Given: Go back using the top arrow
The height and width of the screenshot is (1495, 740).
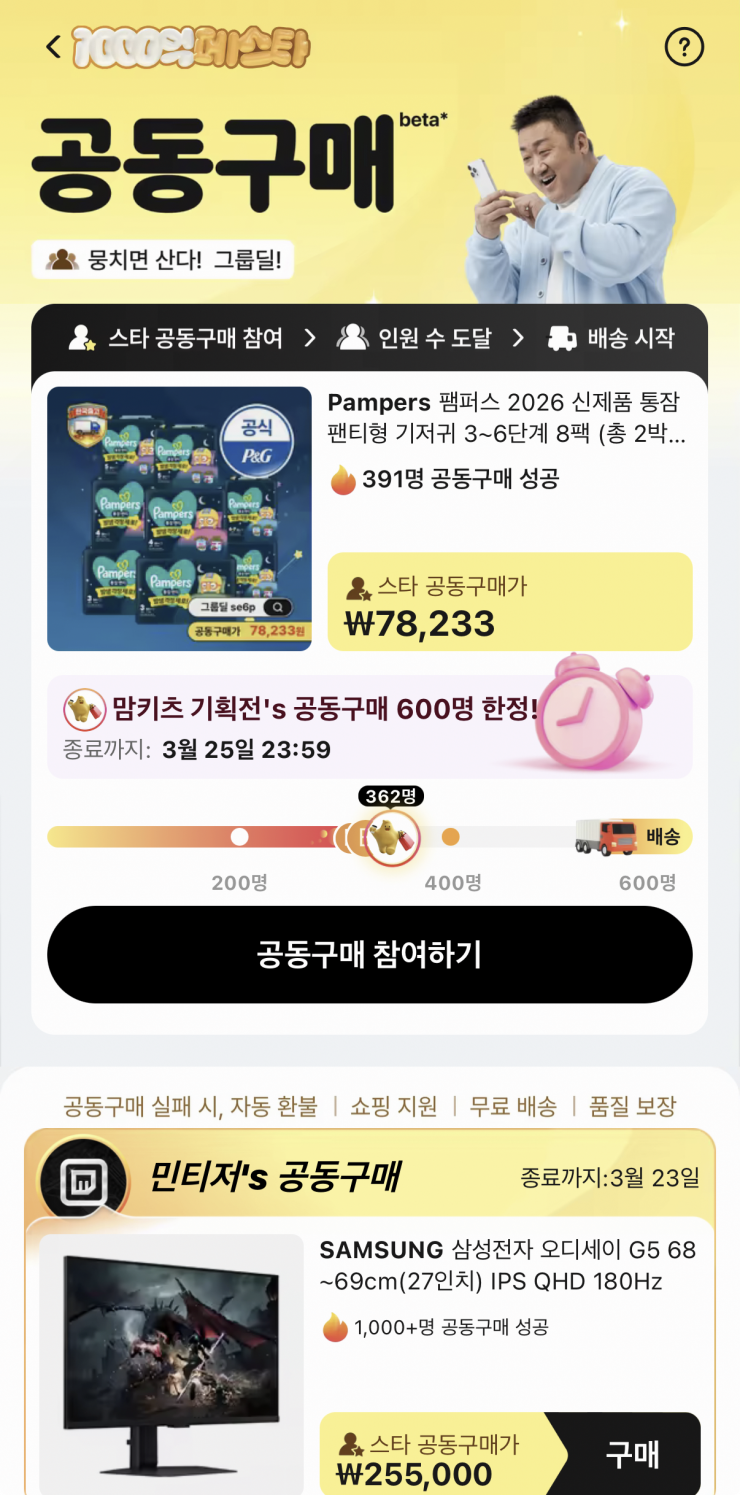Looking at the screenshot, I should tap(54, 47).
